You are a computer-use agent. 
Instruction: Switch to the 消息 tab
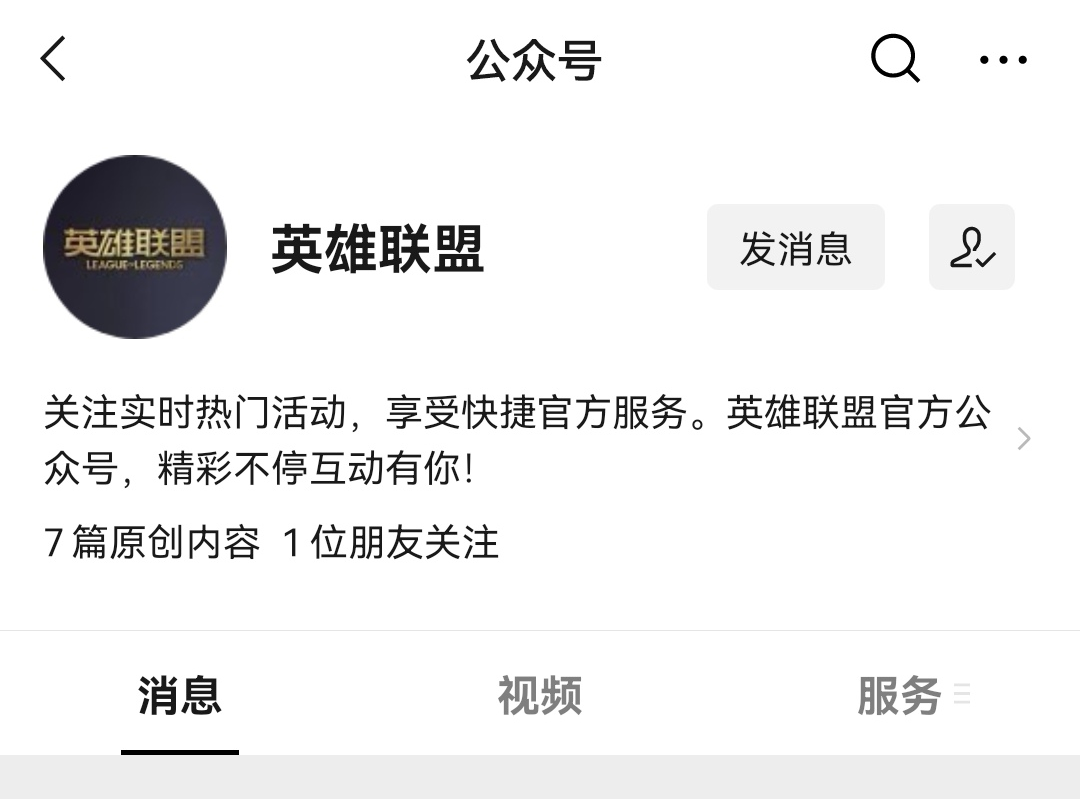pos(180,695)
